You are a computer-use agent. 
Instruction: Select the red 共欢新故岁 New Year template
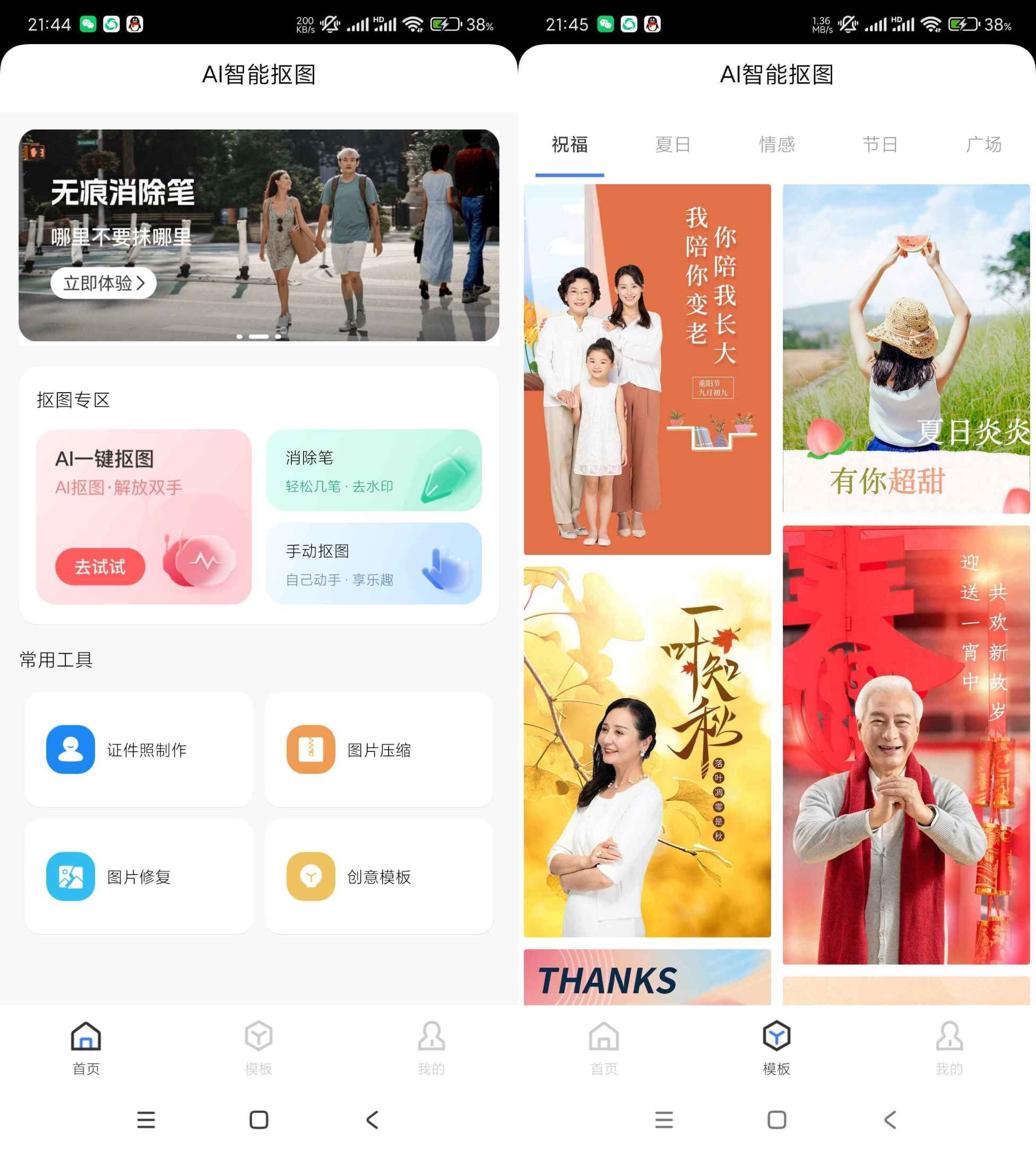pyautogui.click(x=905, y=745)
